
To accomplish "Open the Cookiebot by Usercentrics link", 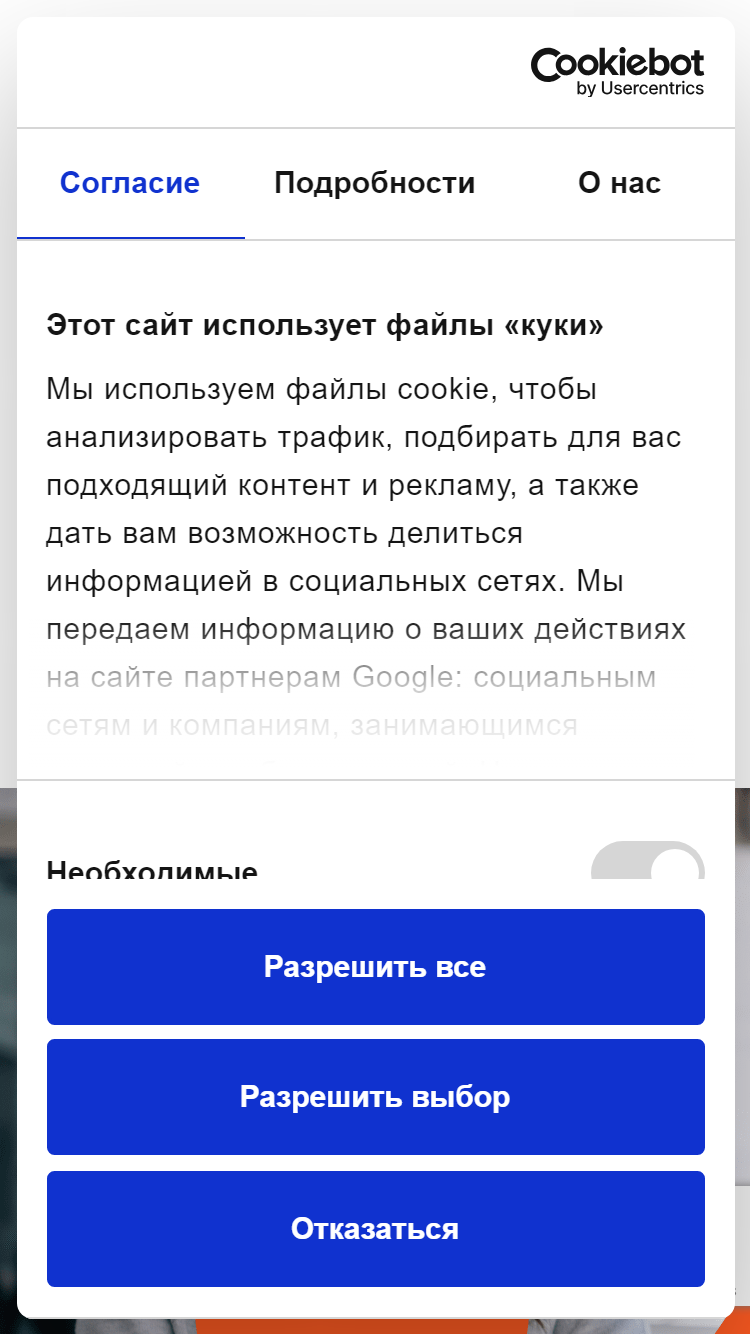I will tap(618, 72).
